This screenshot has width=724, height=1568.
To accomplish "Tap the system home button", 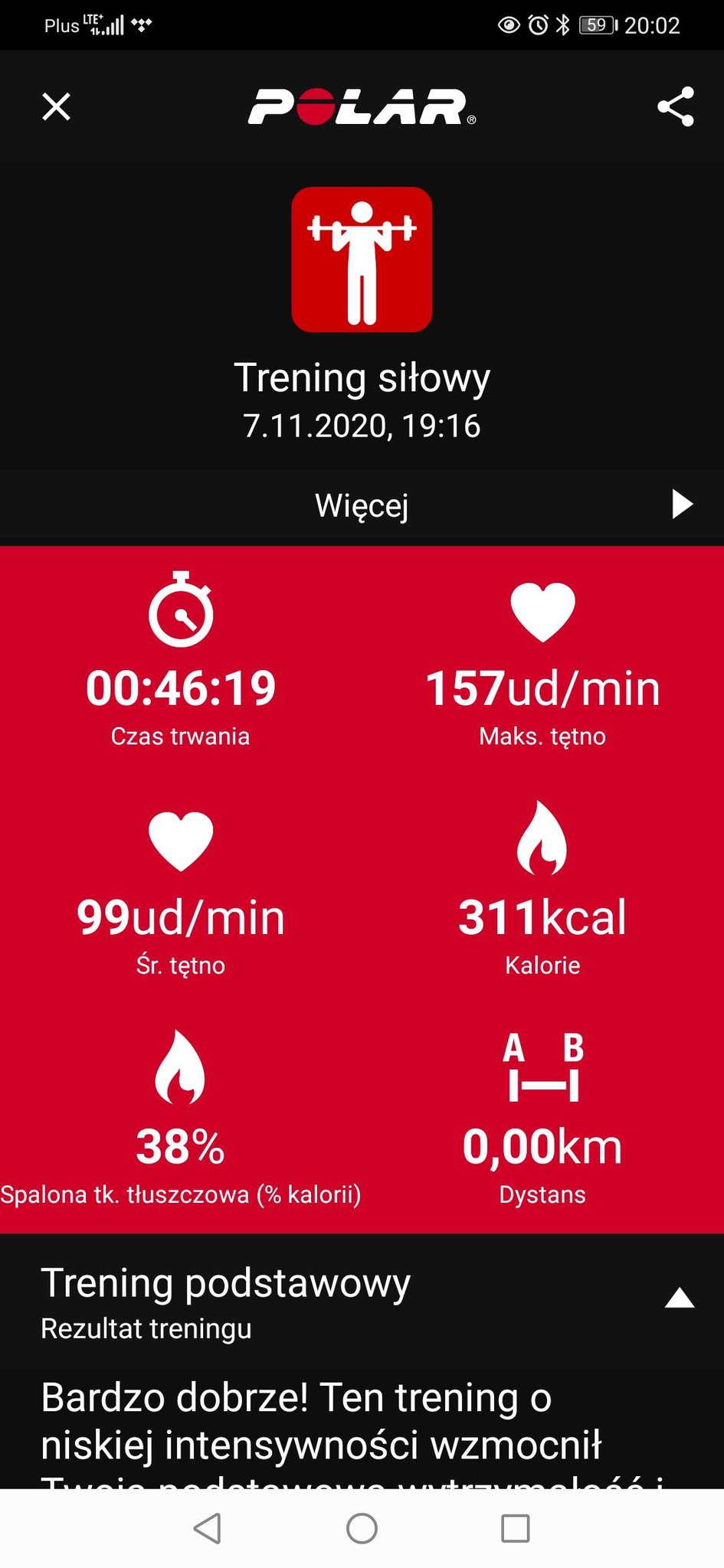I will 362,1528.
